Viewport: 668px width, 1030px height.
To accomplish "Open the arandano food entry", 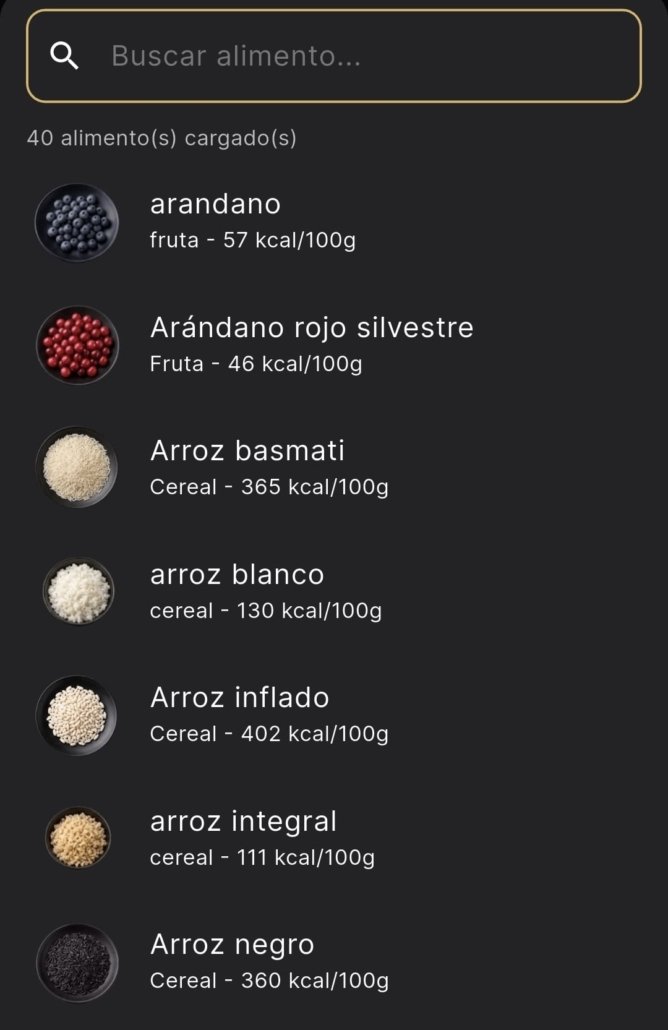I will [334, 222].
